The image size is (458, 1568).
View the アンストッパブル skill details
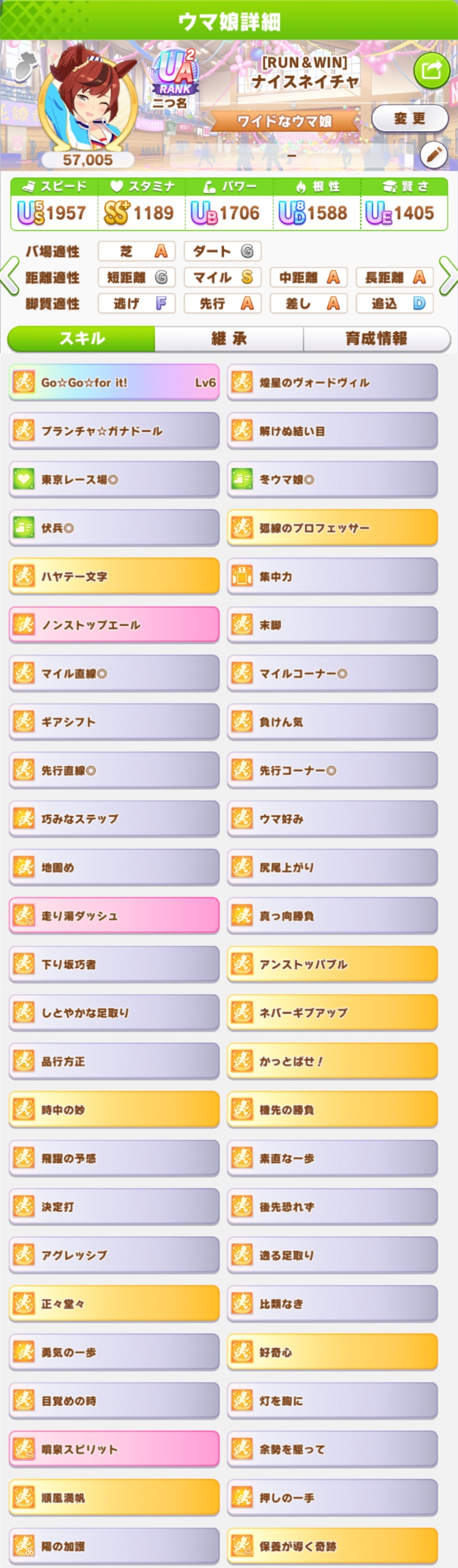tap(332, 964)
